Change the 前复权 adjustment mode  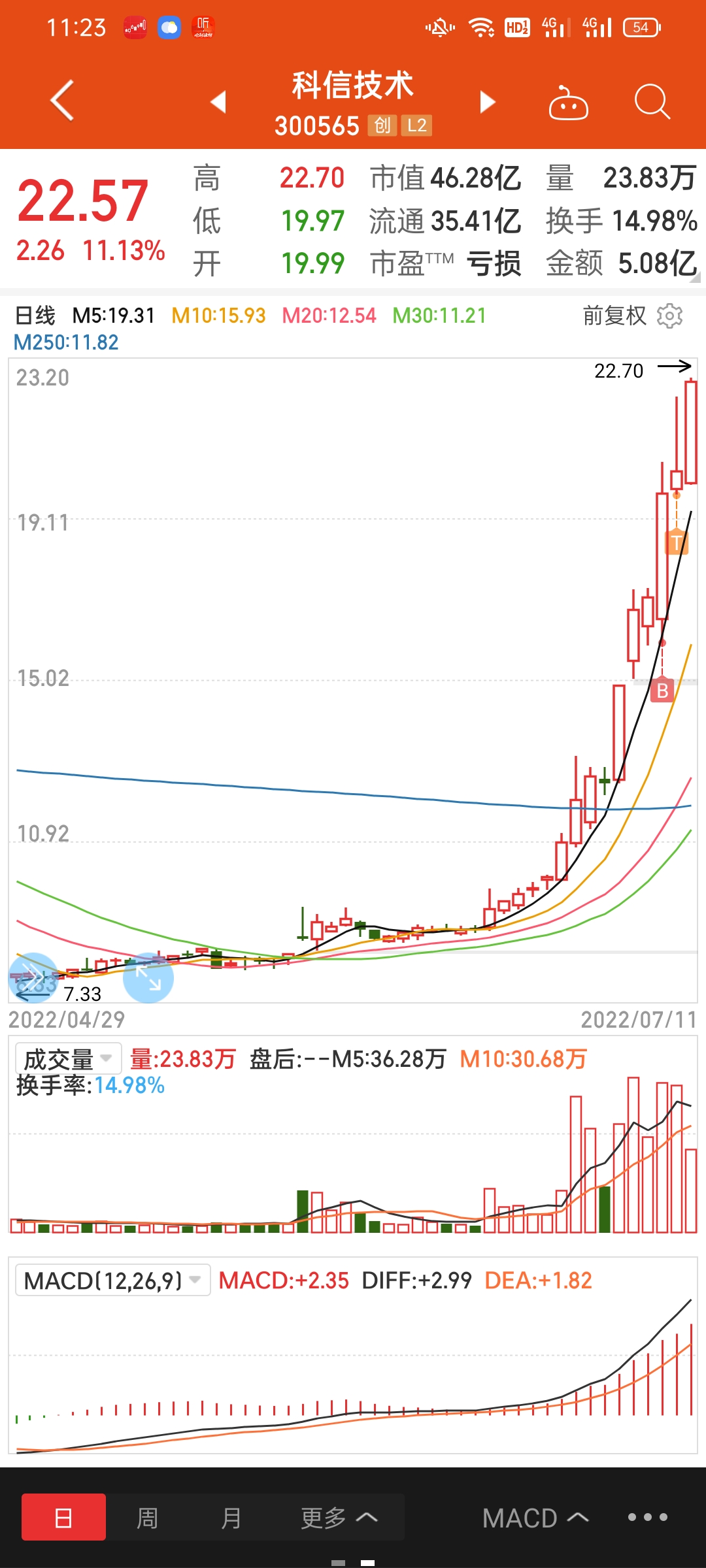614,316
